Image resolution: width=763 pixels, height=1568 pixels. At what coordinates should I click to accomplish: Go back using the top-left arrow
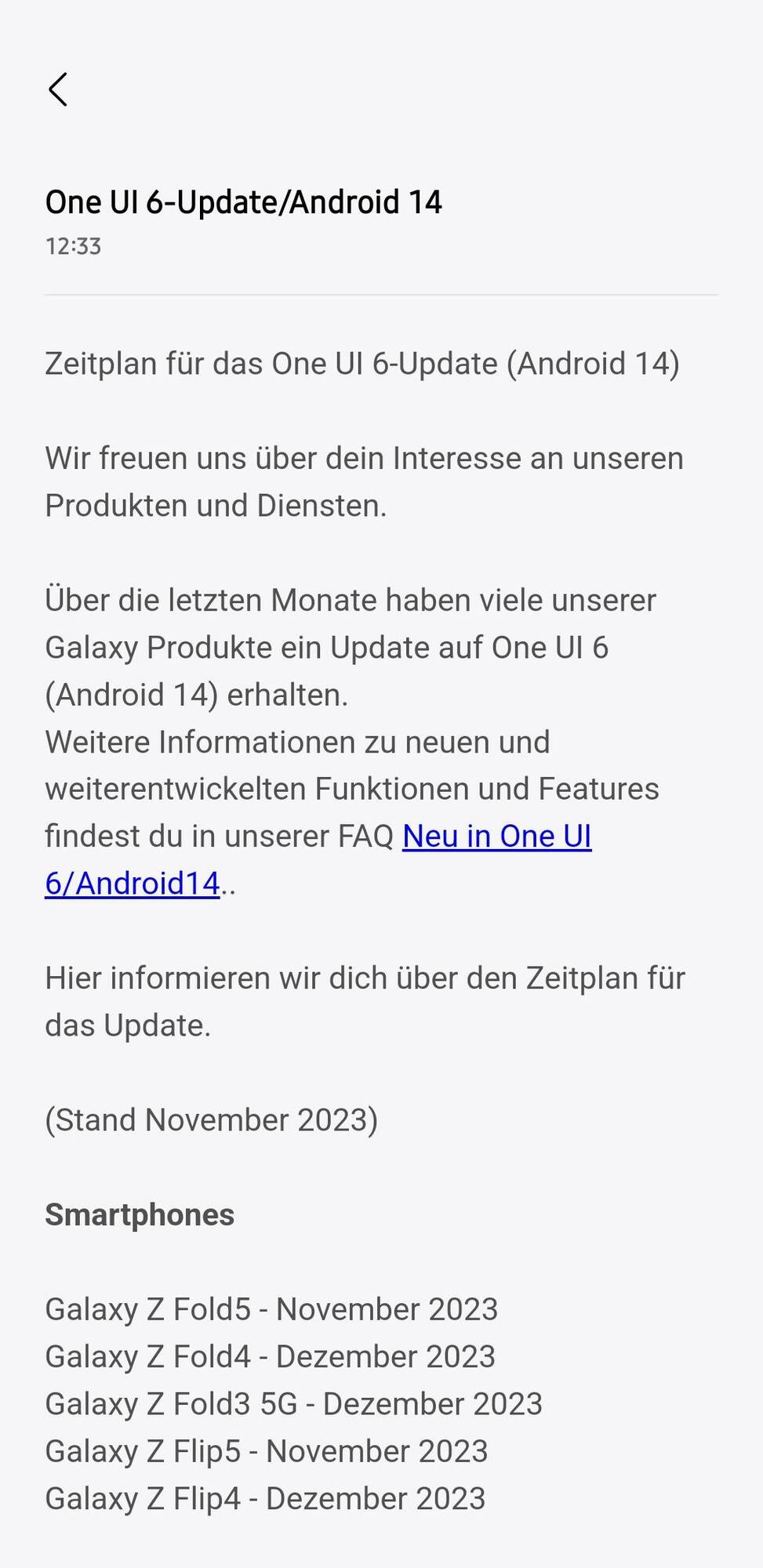58,89
